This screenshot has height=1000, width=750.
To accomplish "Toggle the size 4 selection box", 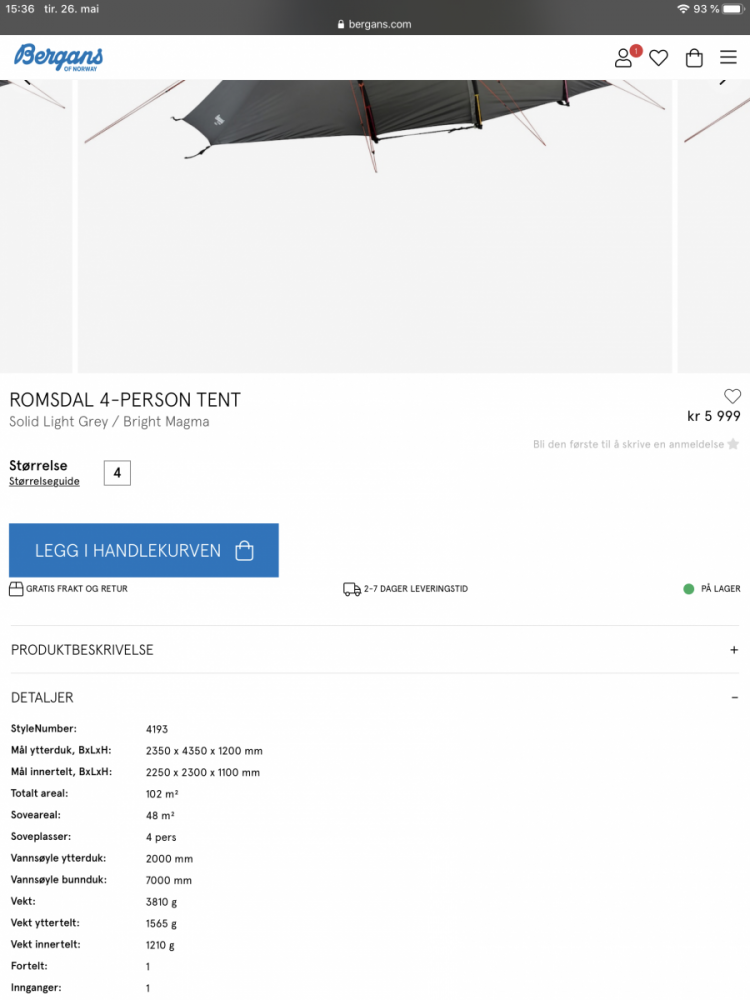I will point(117,472).
